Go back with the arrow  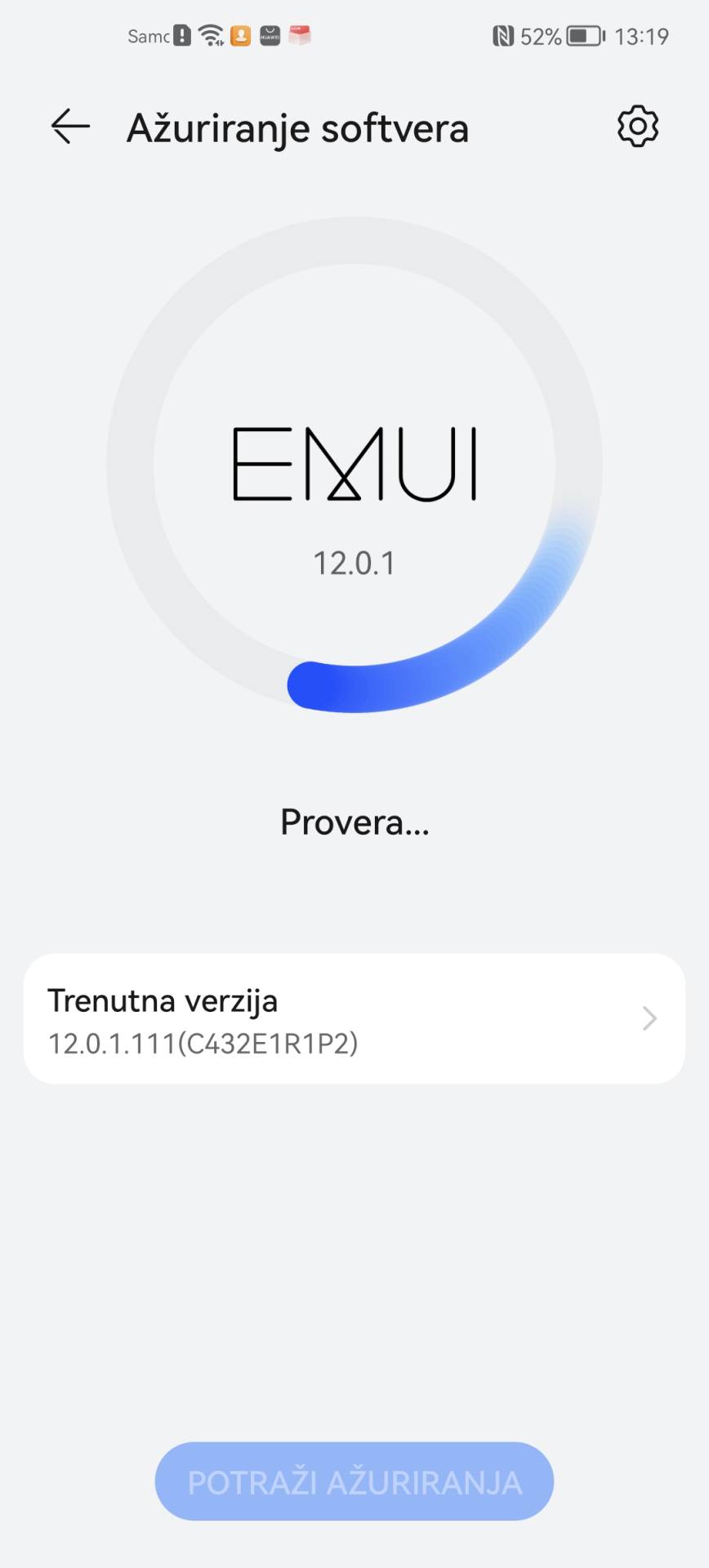pyautogui.click(x=69, y=126)
